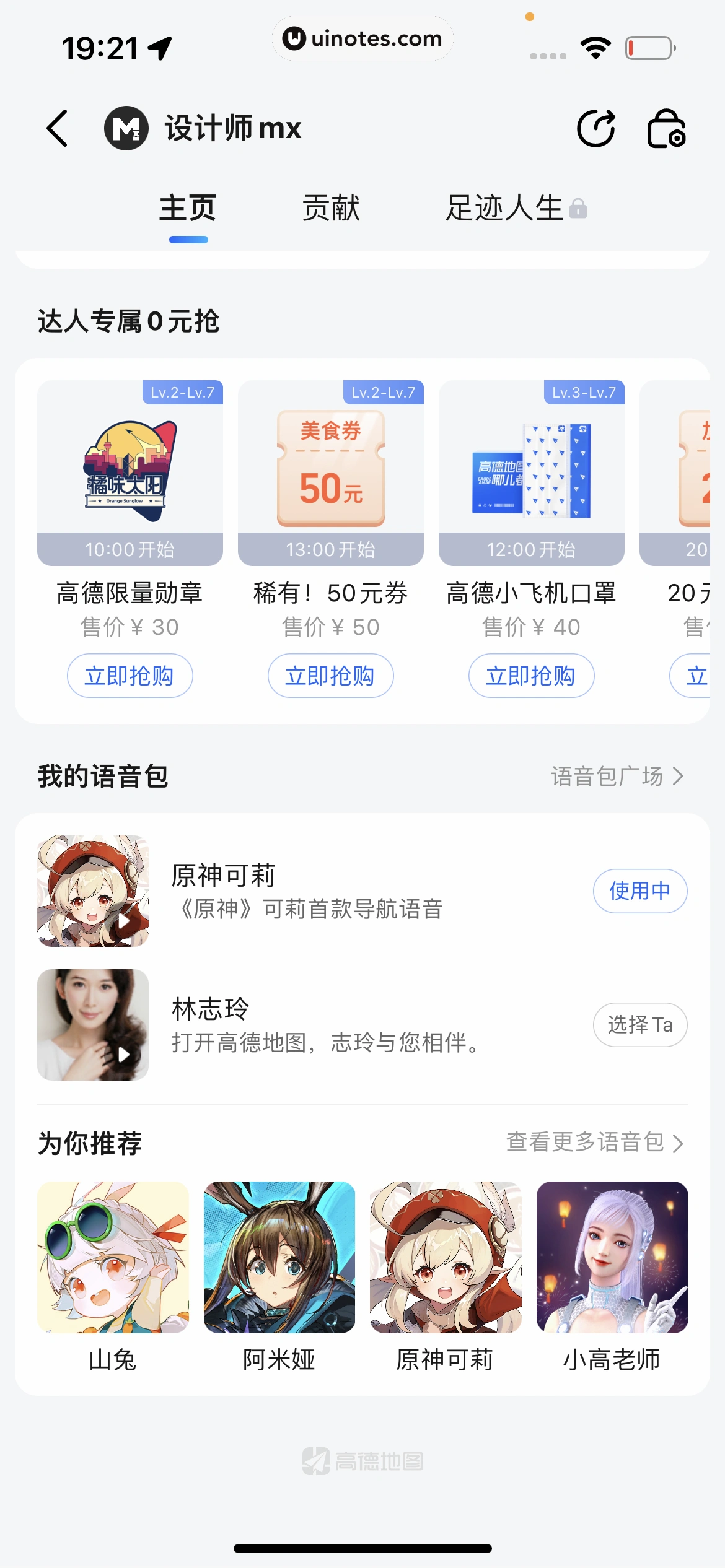Open the recommended 阿米娅 voice pack

pyautogui.click(x=279, y=1257)
